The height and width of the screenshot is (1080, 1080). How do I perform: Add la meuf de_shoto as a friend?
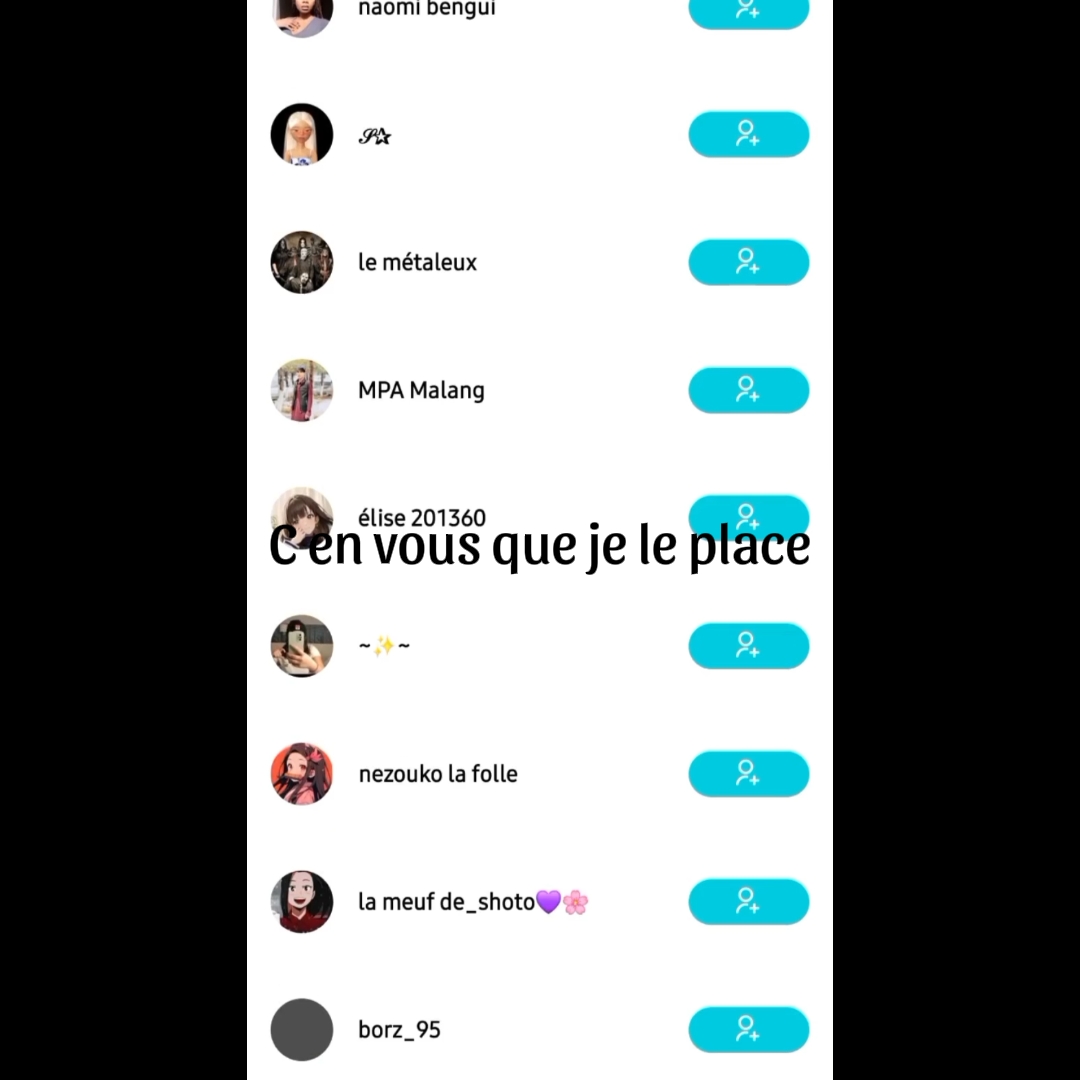(749, 902)
